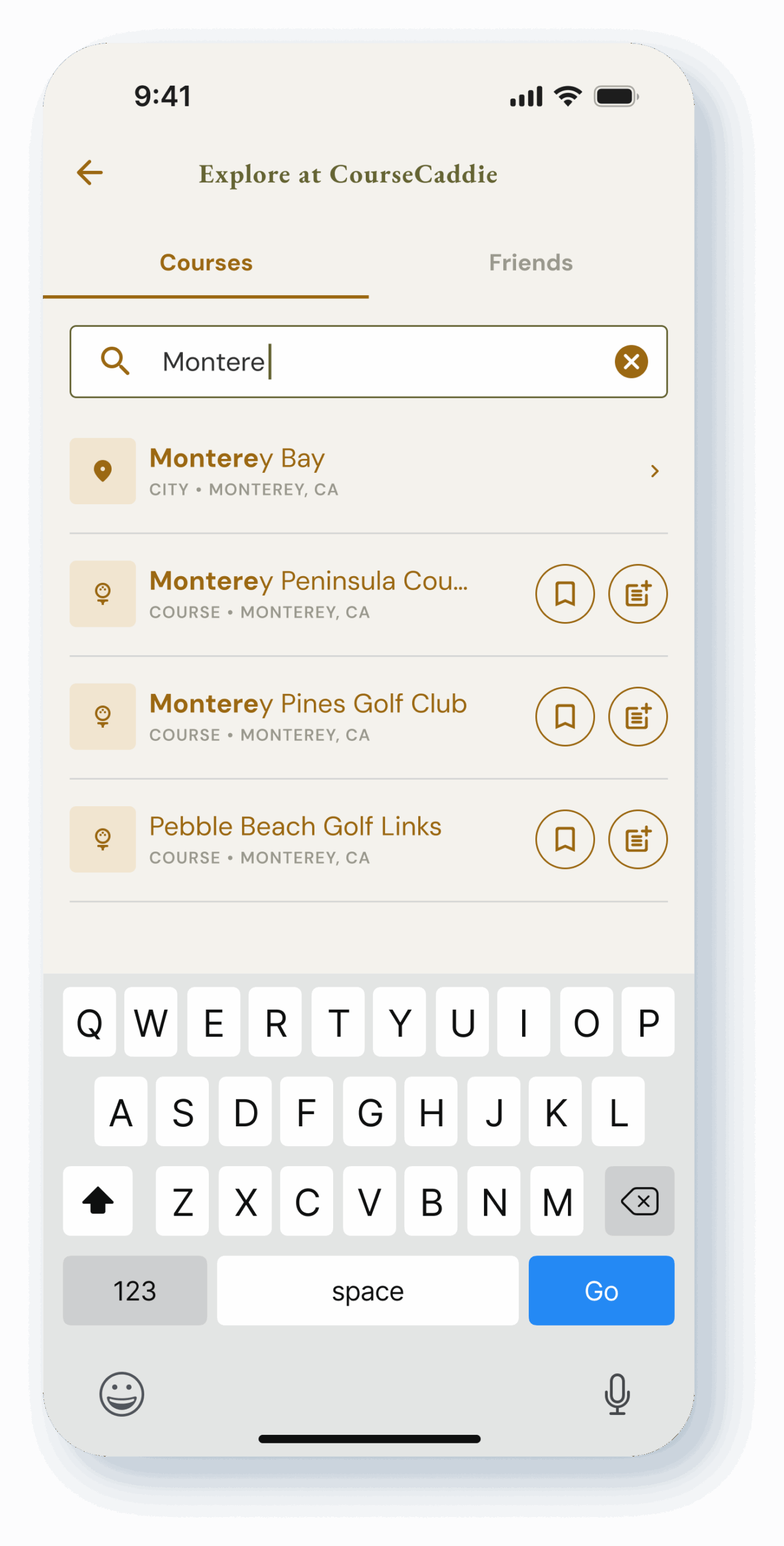Add Monterey Peninsula course to list
This screenshot has width=784, height=1546.
pos(637,594)
